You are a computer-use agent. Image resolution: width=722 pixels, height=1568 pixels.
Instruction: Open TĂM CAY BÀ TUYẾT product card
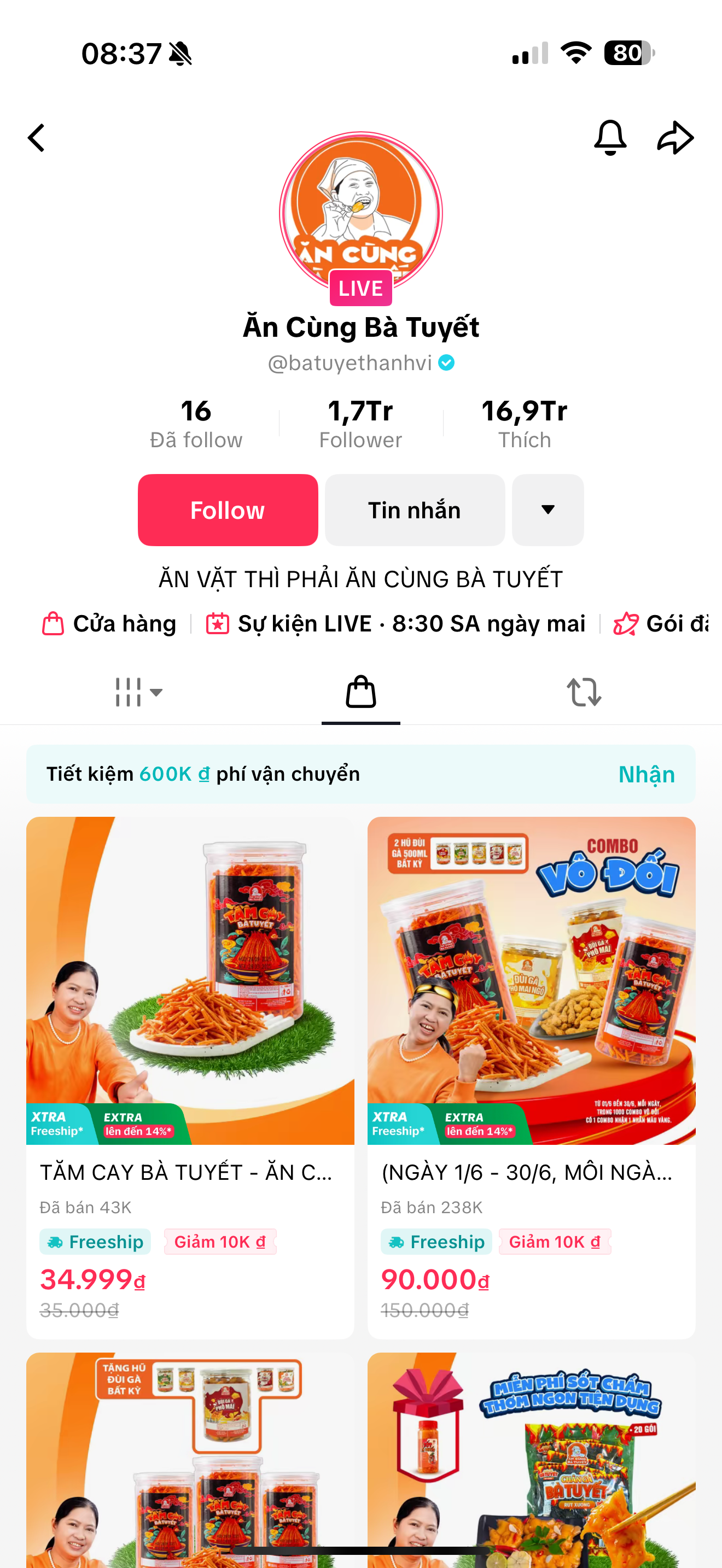tap(190, 1035)
